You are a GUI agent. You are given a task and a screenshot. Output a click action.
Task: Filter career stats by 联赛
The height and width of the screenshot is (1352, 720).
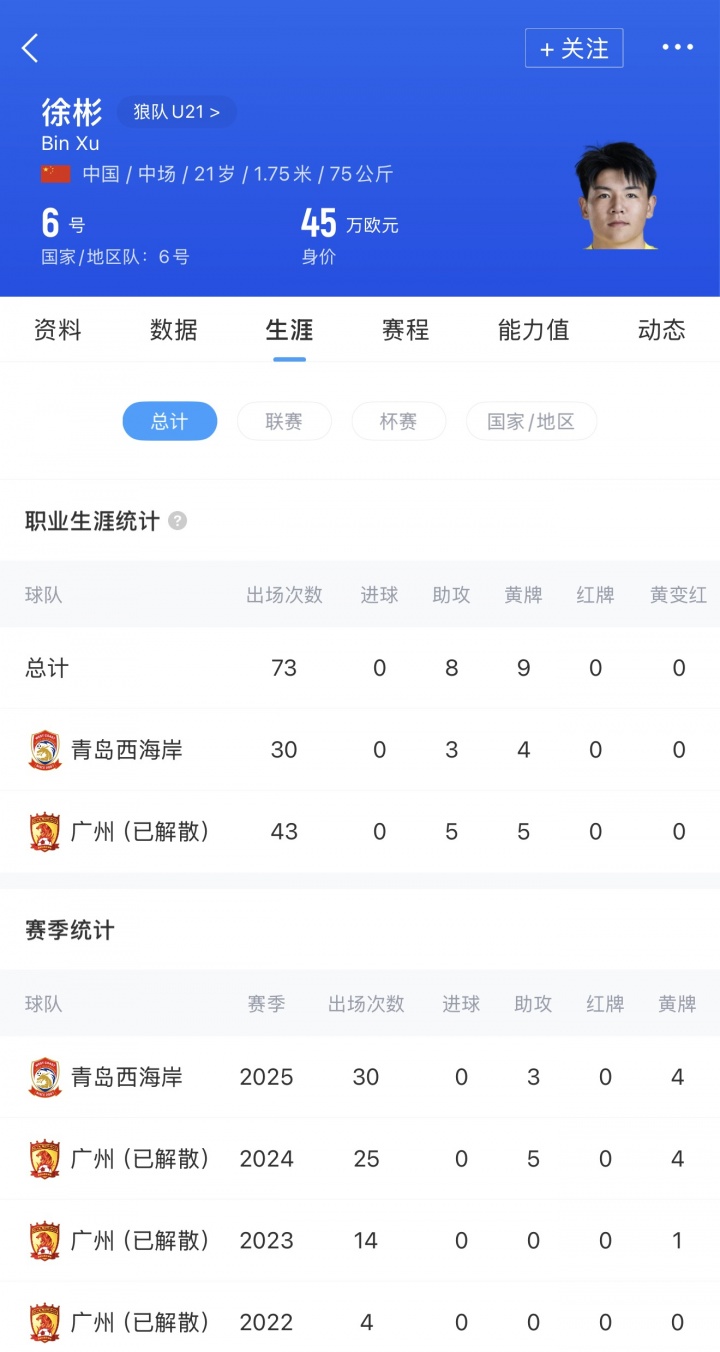coord(284,421)
